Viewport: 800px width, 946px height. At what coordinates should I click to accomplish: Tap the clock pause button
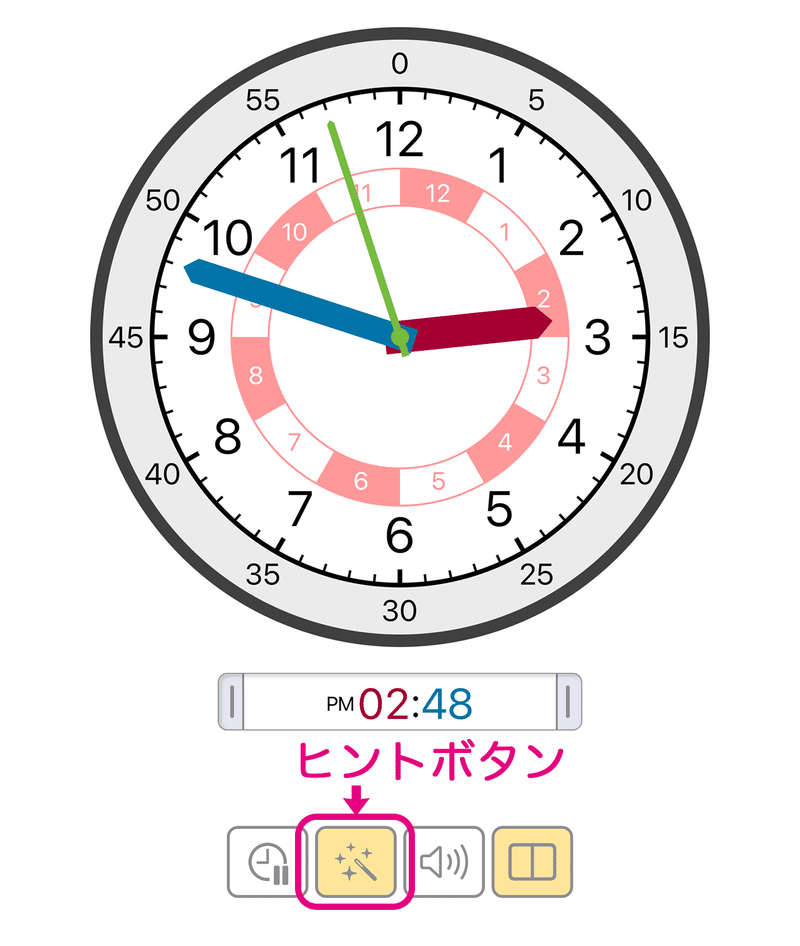click(265, 861)
